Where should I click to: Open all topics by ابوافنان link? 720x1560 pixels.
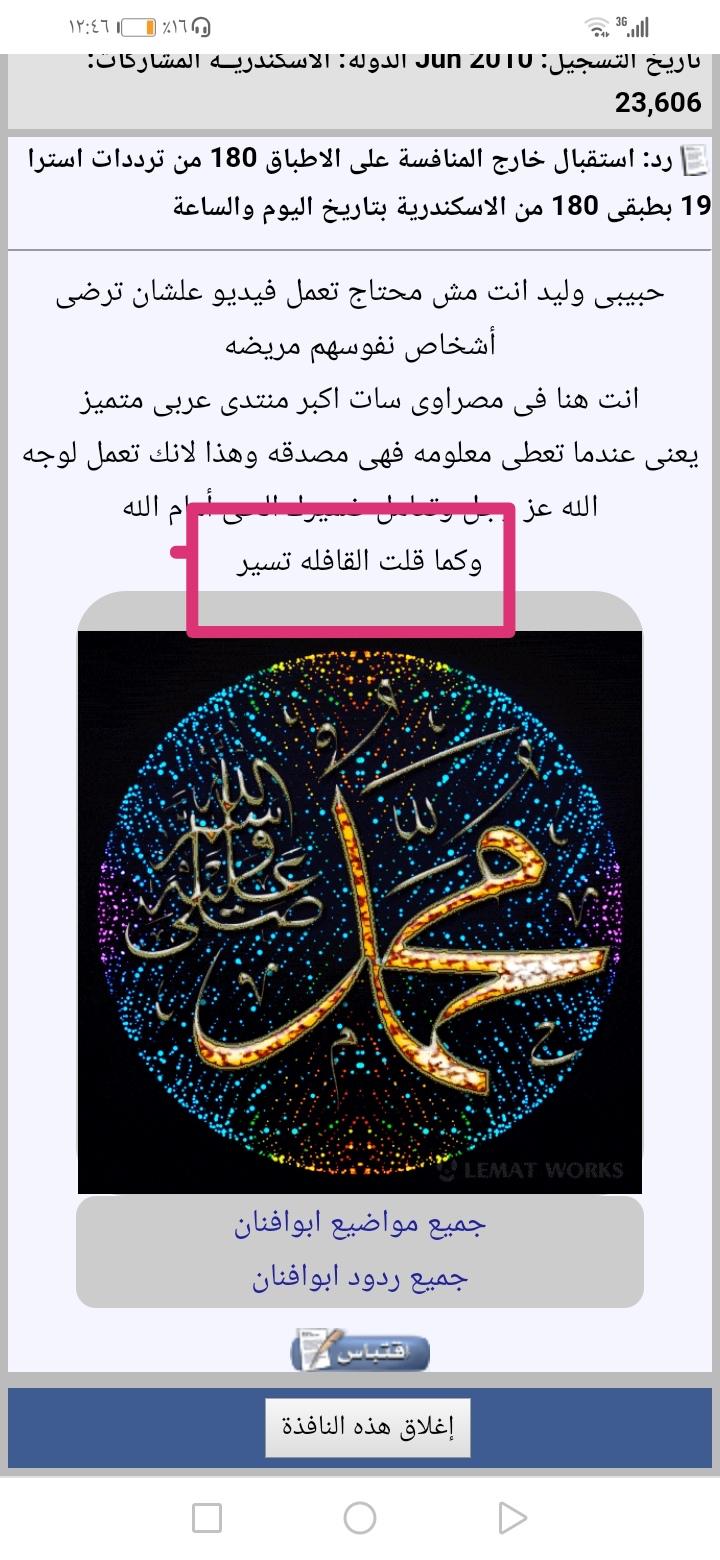click(359, 1226)
